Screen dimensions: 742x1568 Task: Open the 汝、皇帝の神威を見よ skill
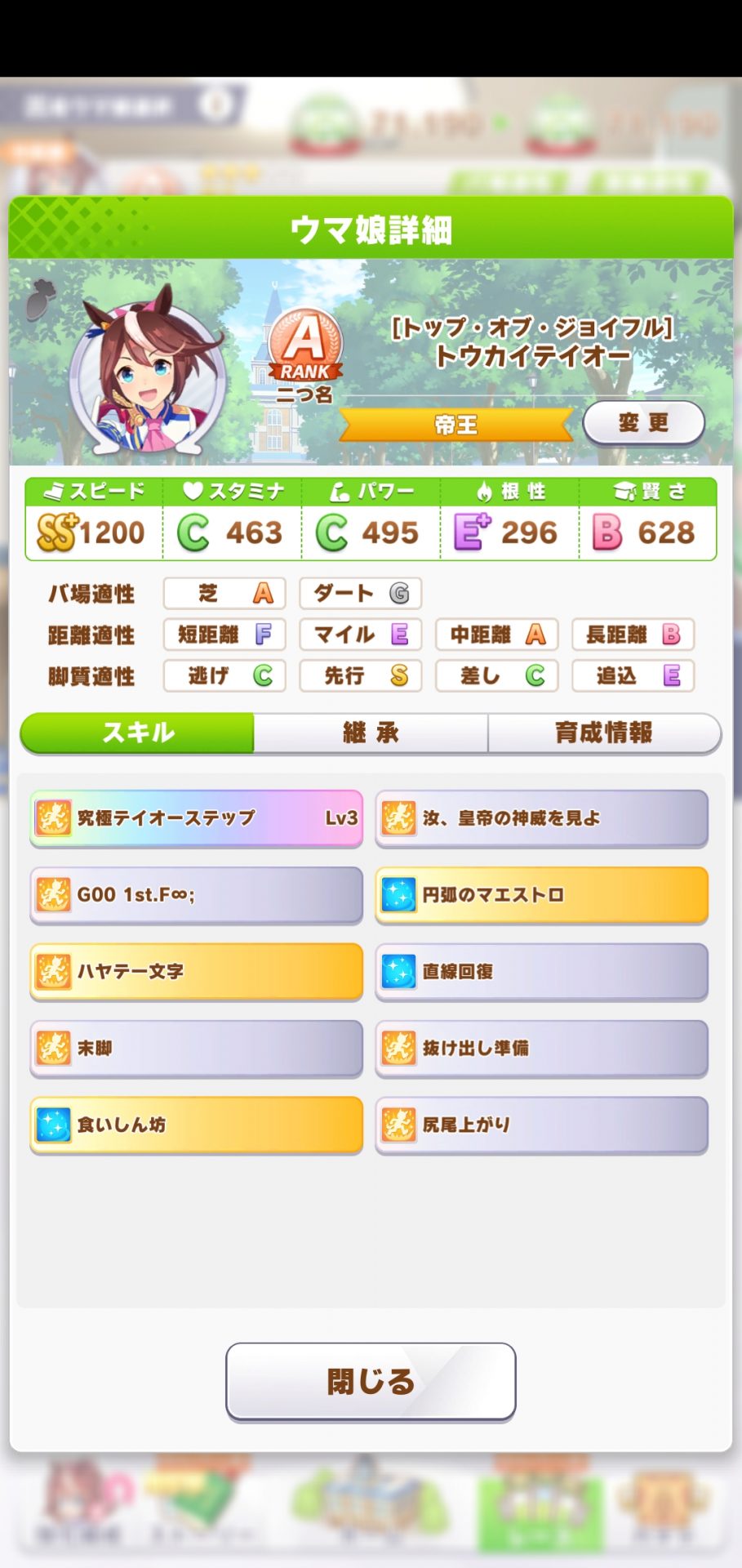[541, 817]
